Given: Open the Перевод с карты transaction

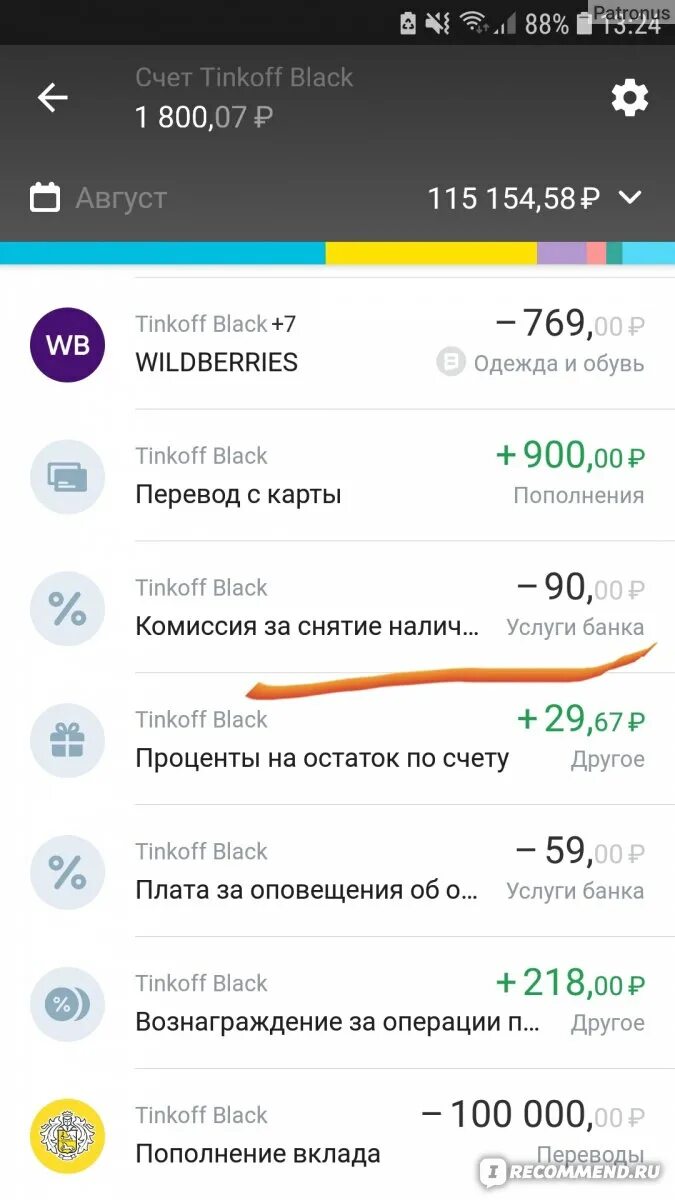Looking at the screenshot, I should (337, 475).
